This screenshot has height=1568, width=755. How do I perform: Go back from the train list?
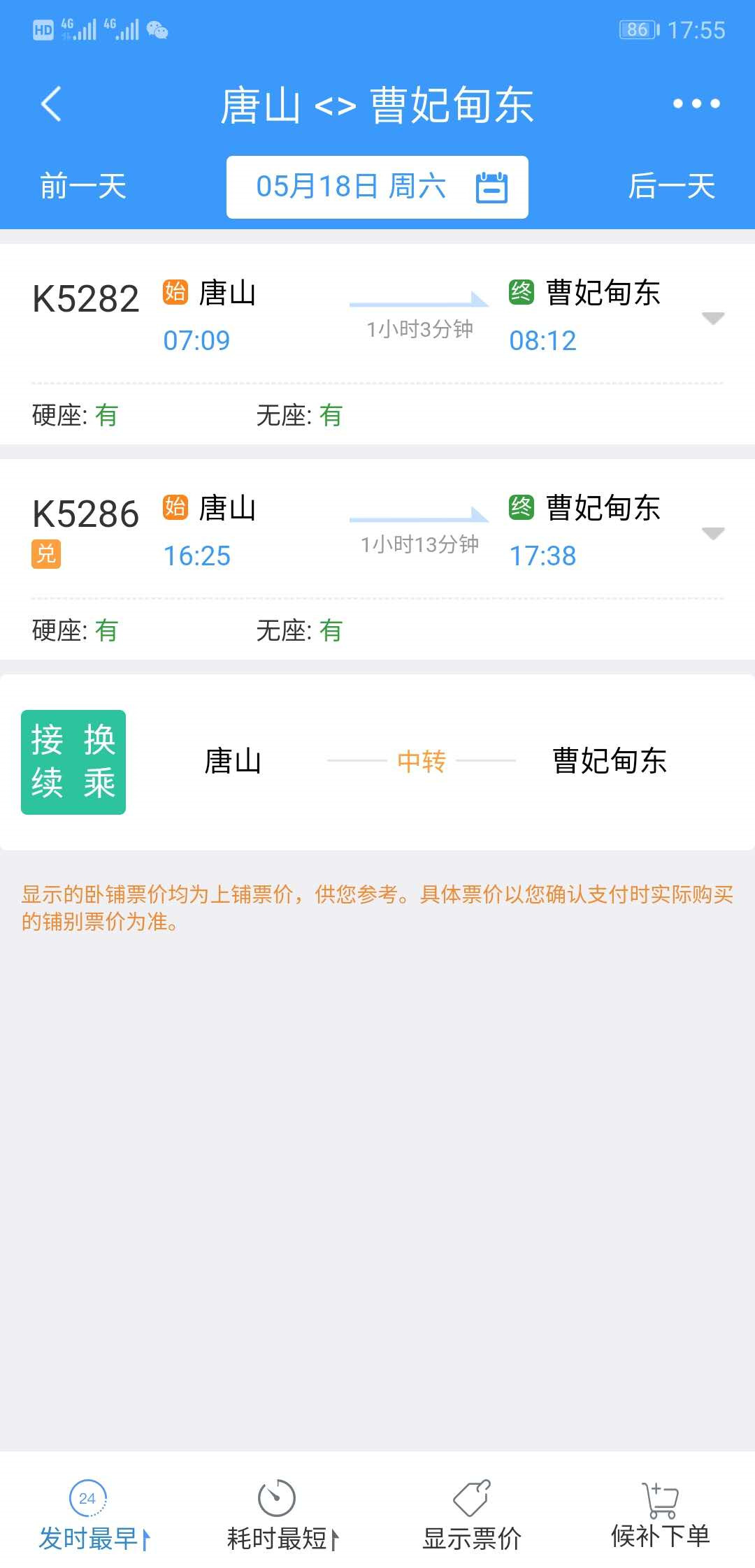(x=52, y=105)
